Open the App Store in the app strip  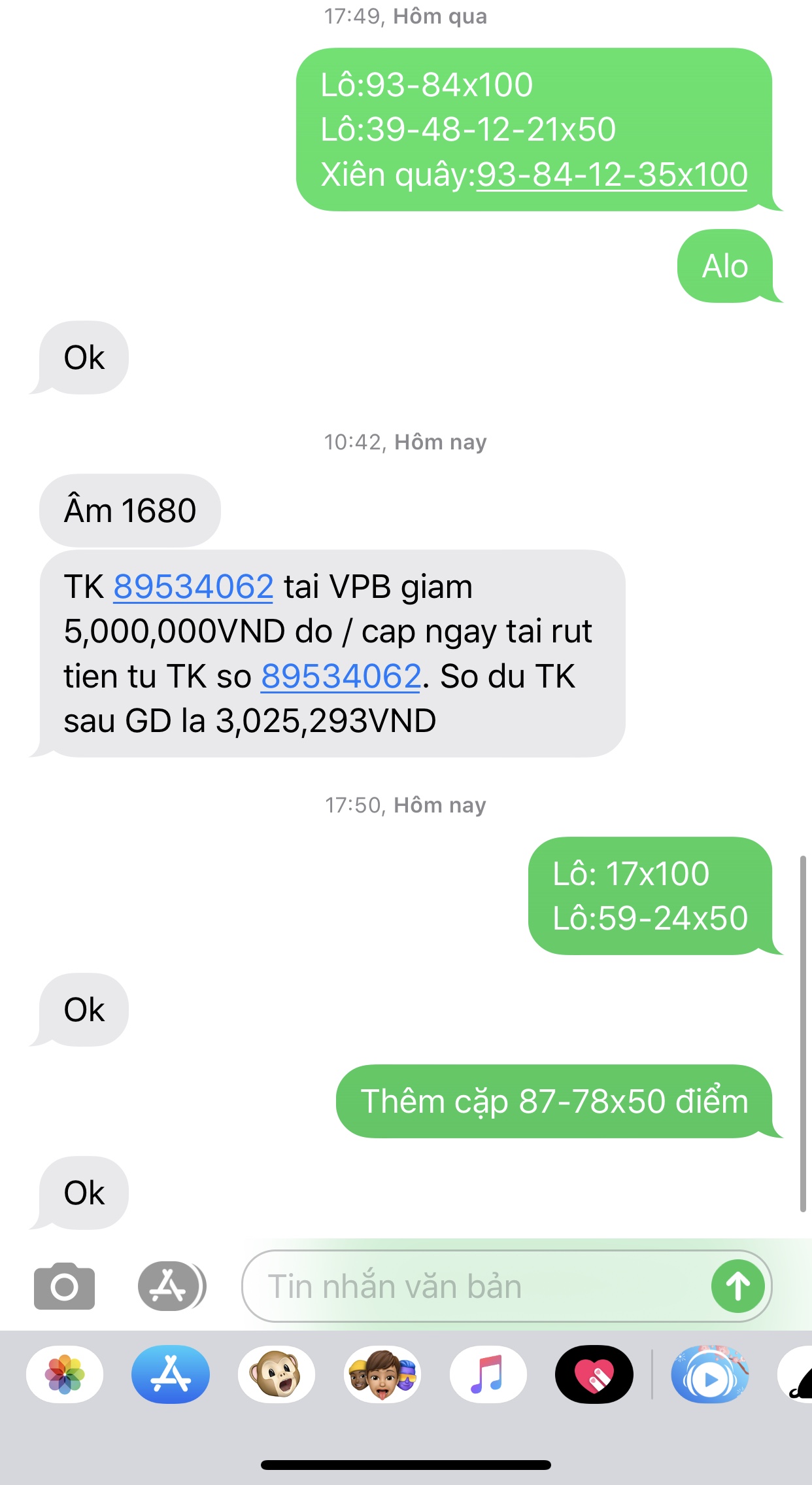(171, 1374)
